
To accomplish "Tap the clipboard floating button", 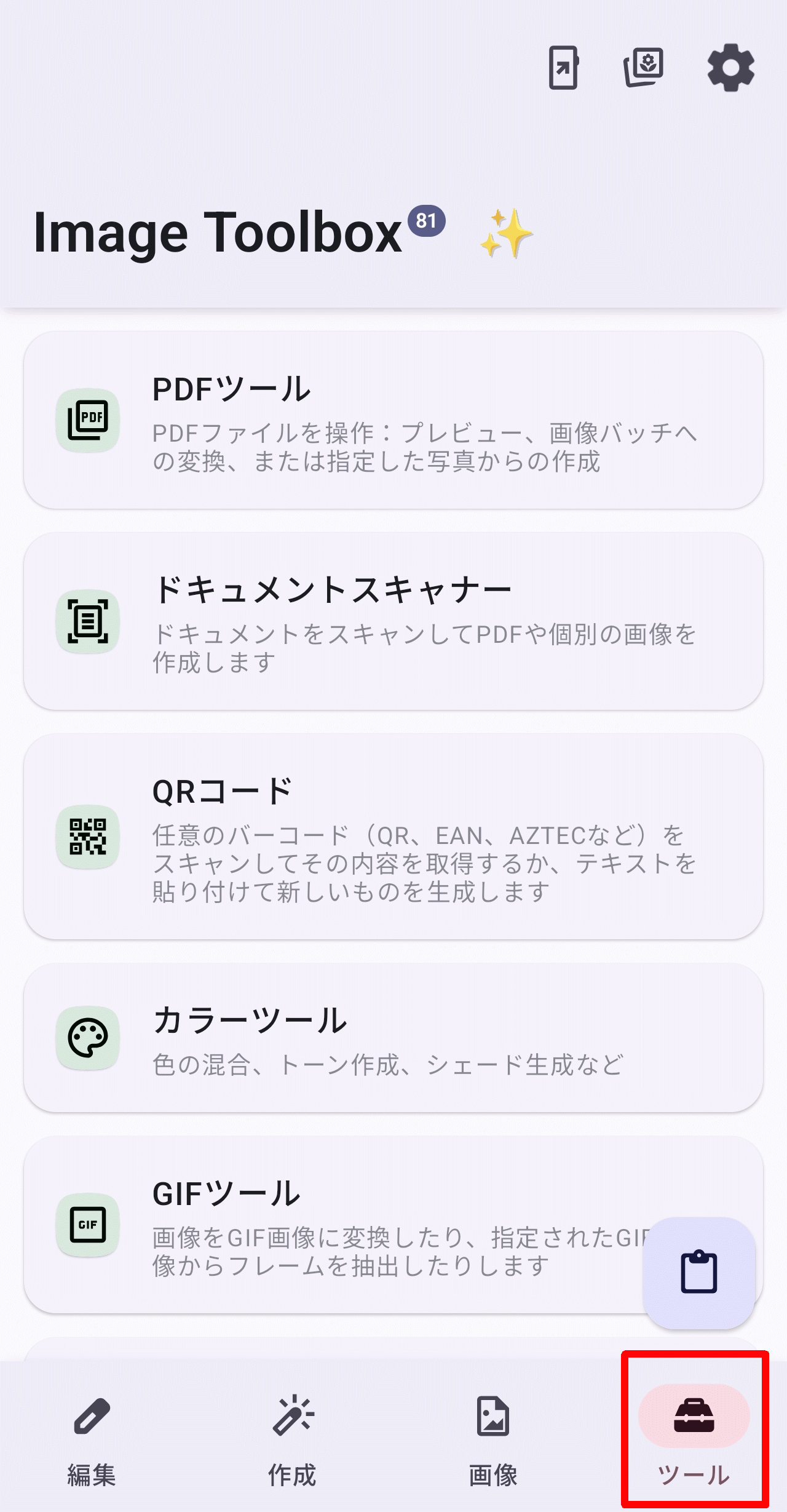I will click(x=698, y=1272).
